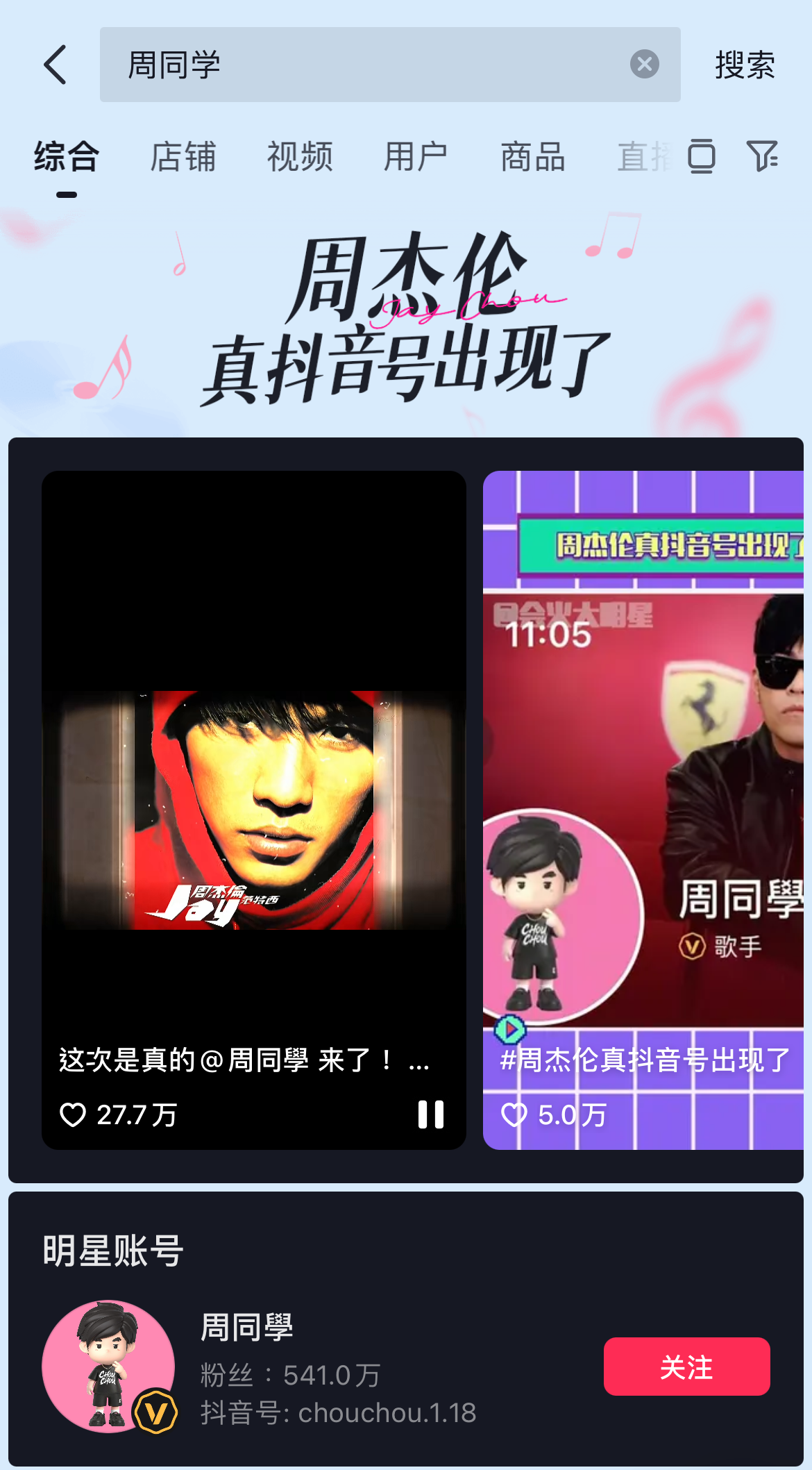812x1470 pixels.
Task: Switch to the 店铺 tab
Action: pos(183,156)
